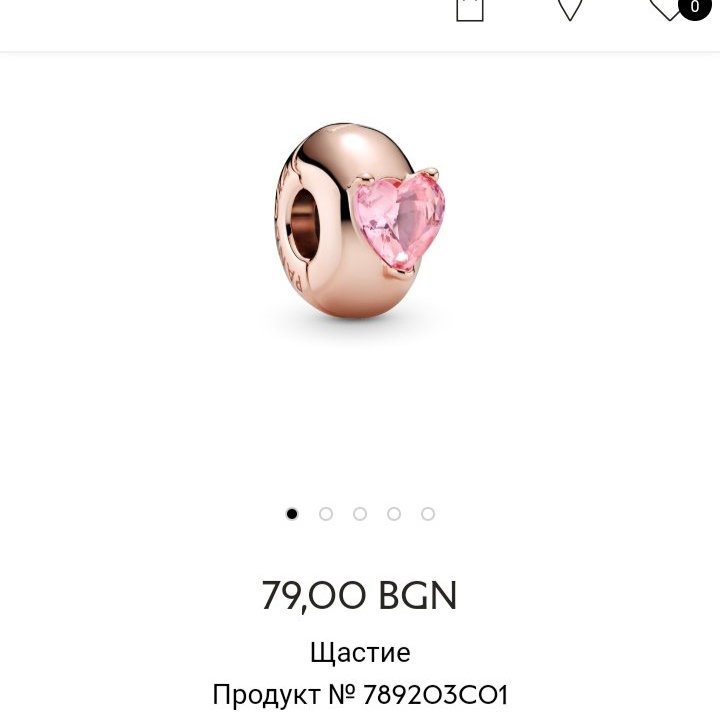Open the charm product image

(x=360, y=220)
